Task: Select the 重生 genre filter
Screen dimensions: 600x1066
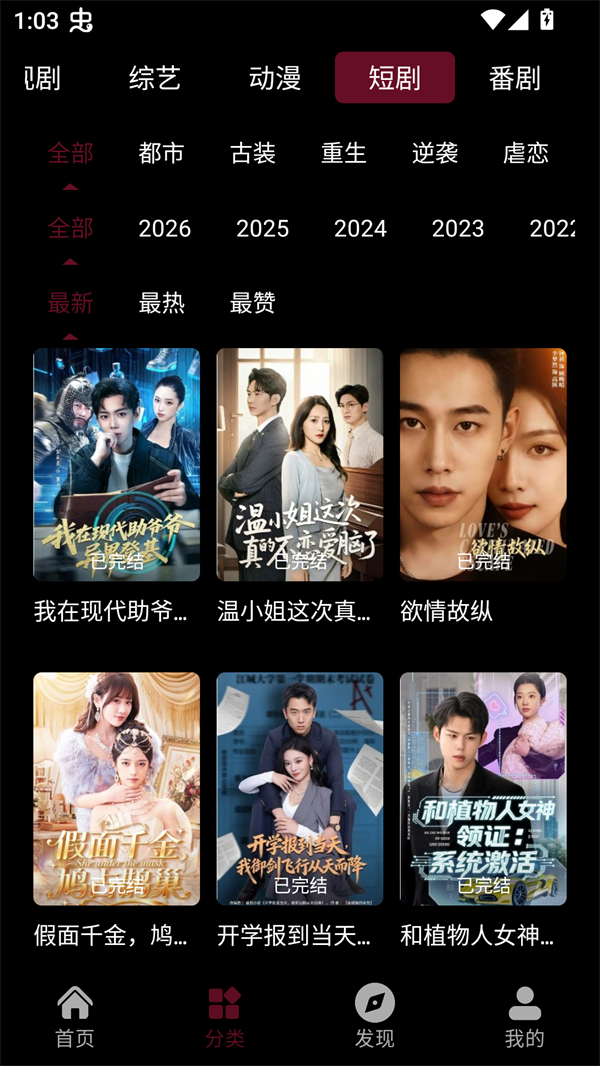Action: coord(344,153)
